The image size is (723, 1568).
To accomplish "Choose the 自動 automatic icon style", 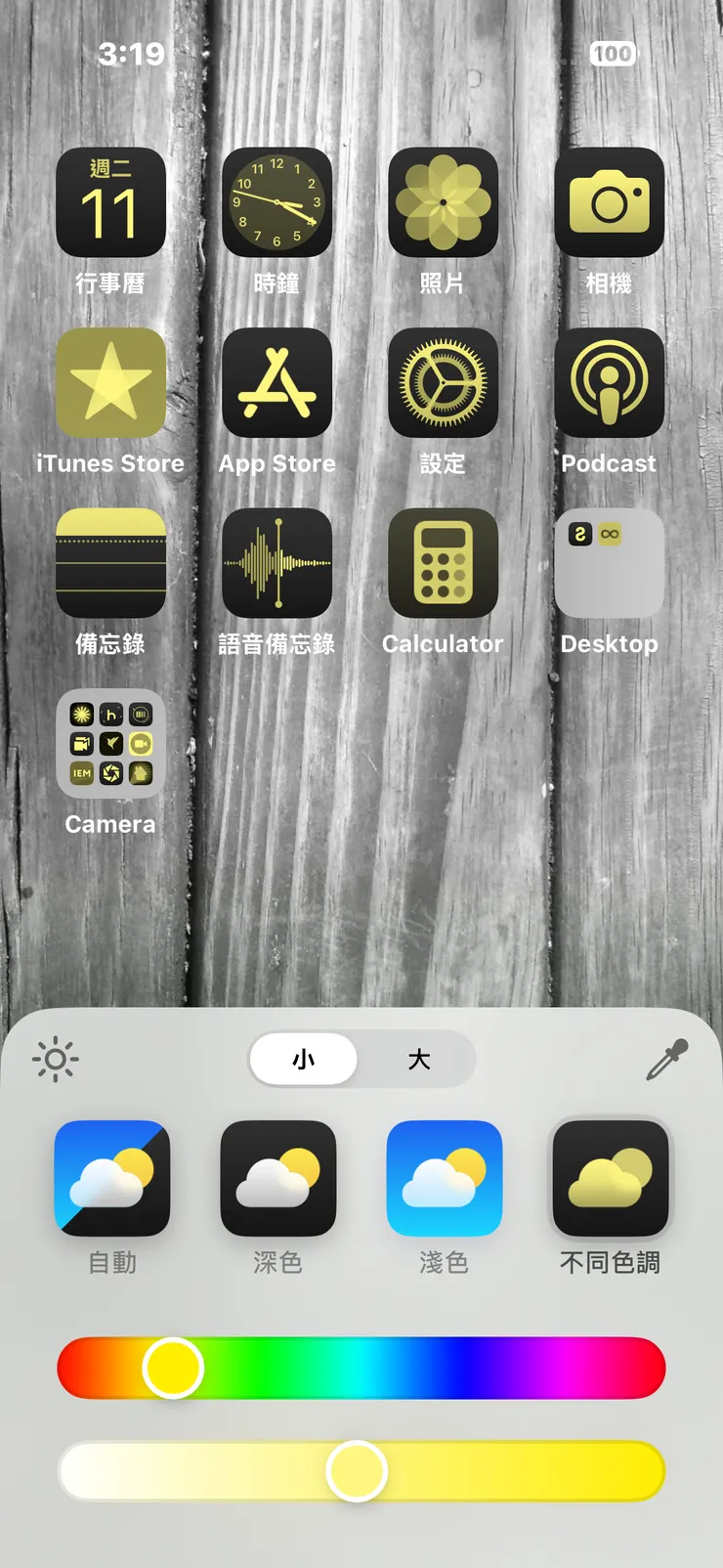I will click(x=112, y=1178).
